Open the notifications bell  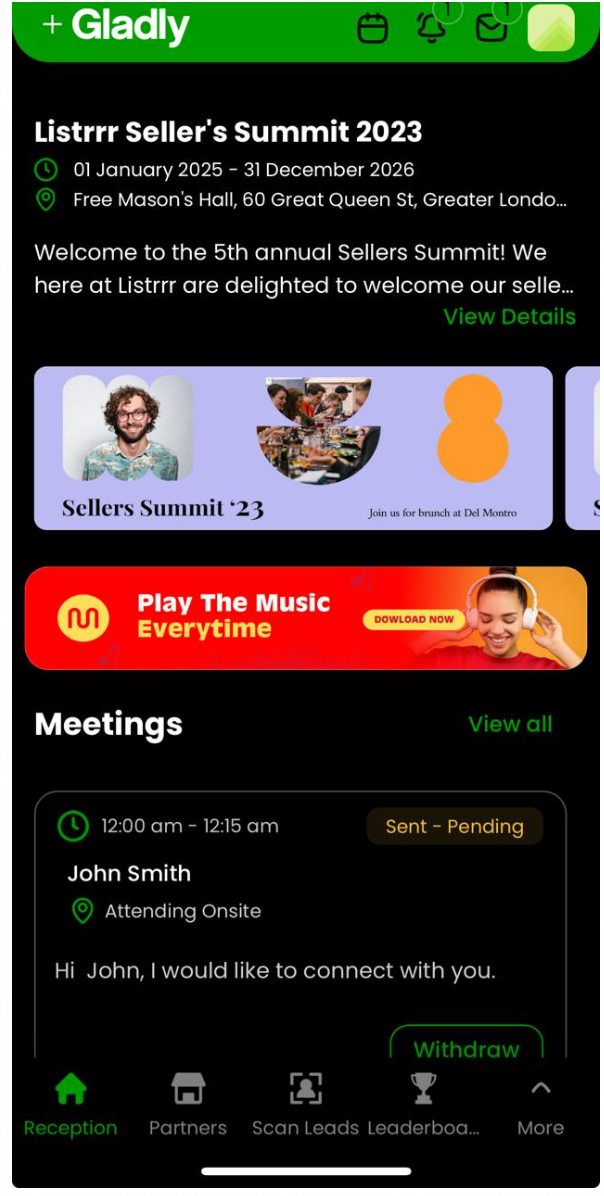431,28
